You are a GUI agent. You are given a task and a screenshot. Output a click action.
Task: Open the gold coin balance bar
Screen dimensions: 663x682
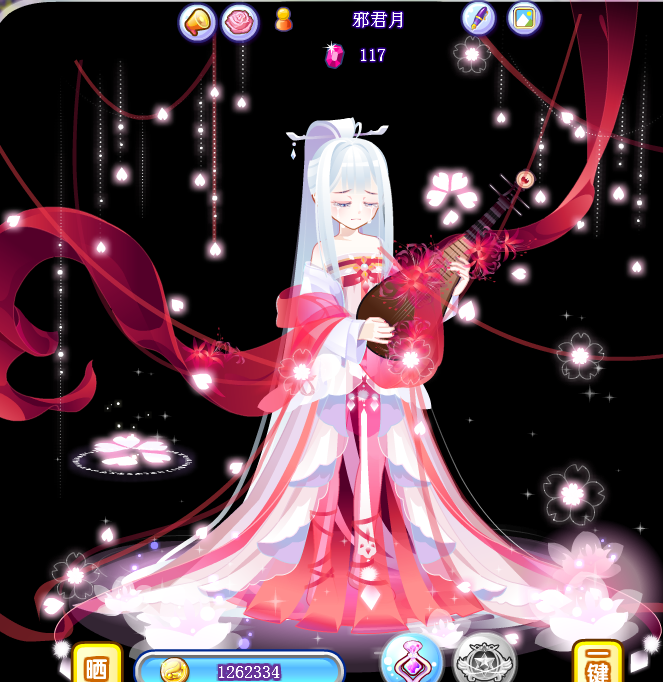240,669
